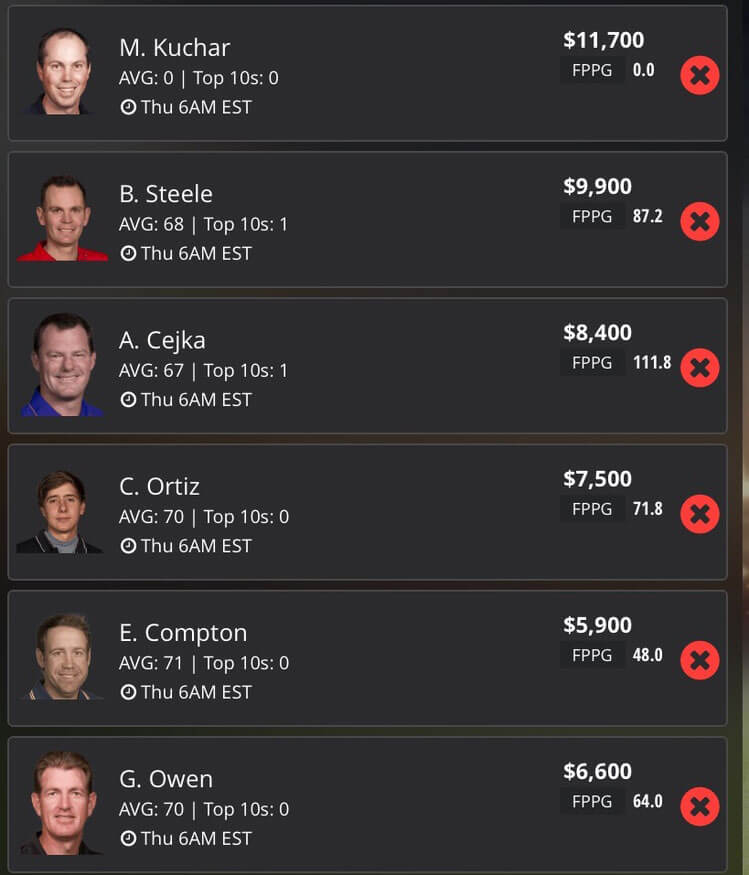Screen dimensions: 749x875
Task: Open E. Compton's player card
Action: click(x=183, y=633)
